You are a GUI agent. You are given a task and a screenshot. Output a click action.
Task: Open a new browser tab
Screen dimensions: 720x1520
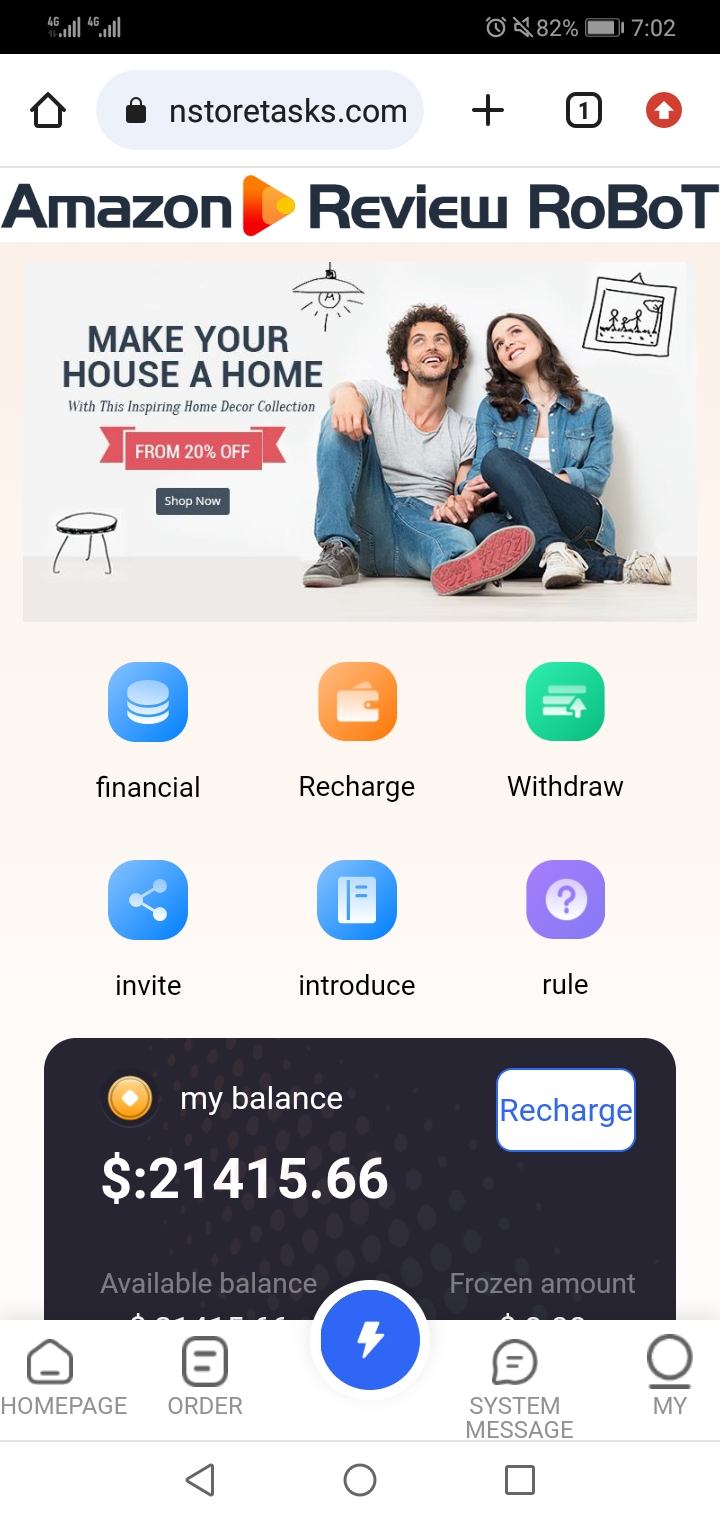click(x=487, y=110)
